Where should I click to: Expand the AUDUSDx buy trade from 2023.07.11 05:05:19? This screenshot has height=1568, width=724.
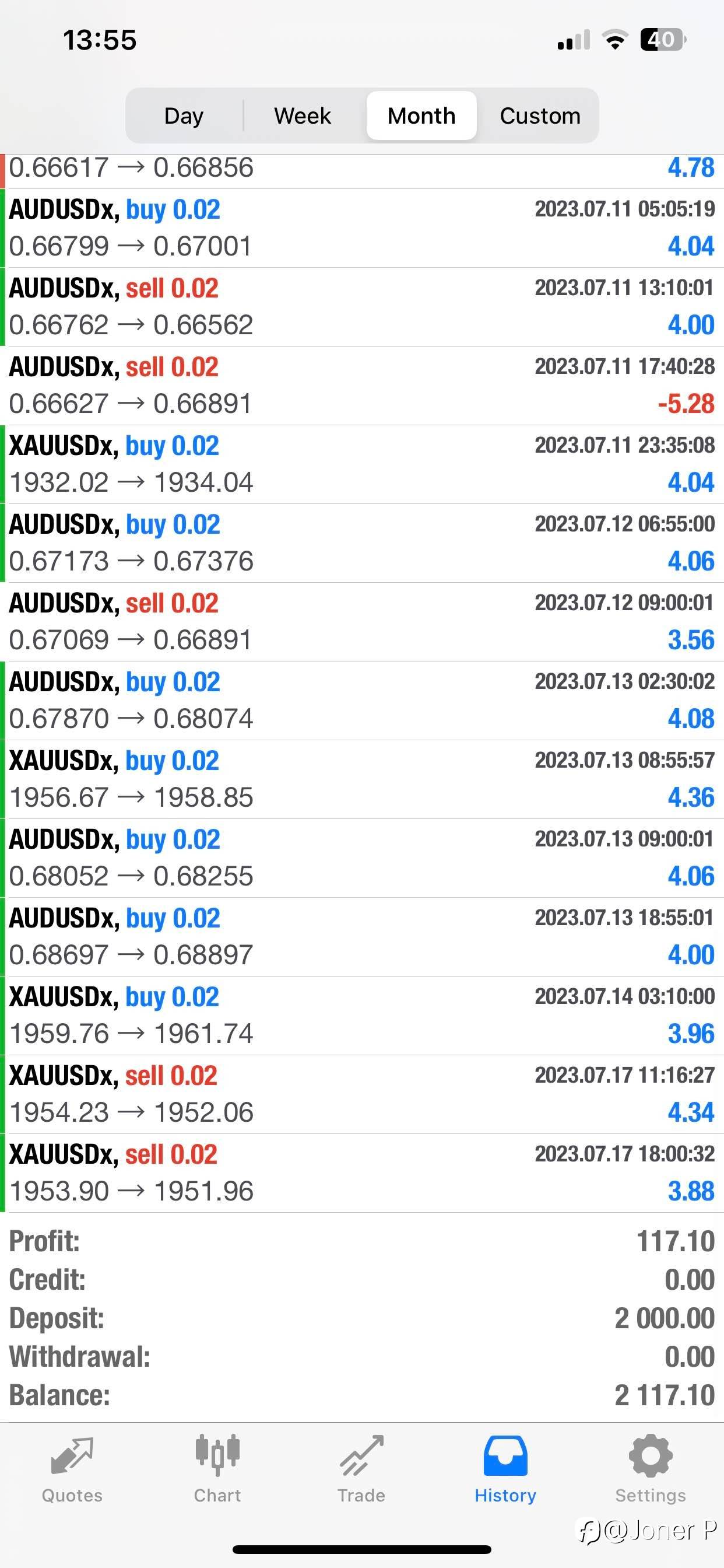(x=362, y=228)
